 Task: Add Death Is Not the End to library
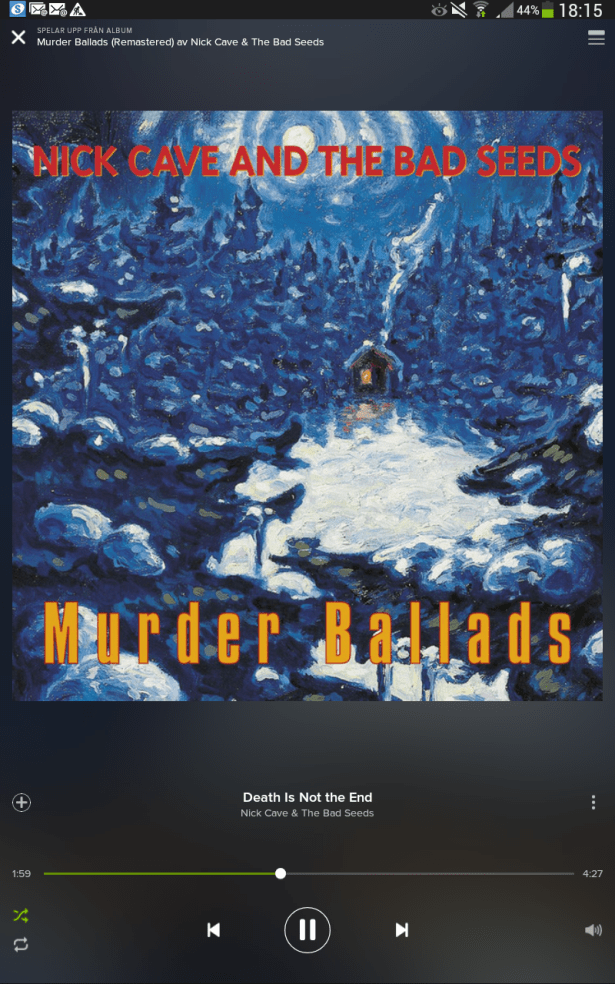[21, 802]
